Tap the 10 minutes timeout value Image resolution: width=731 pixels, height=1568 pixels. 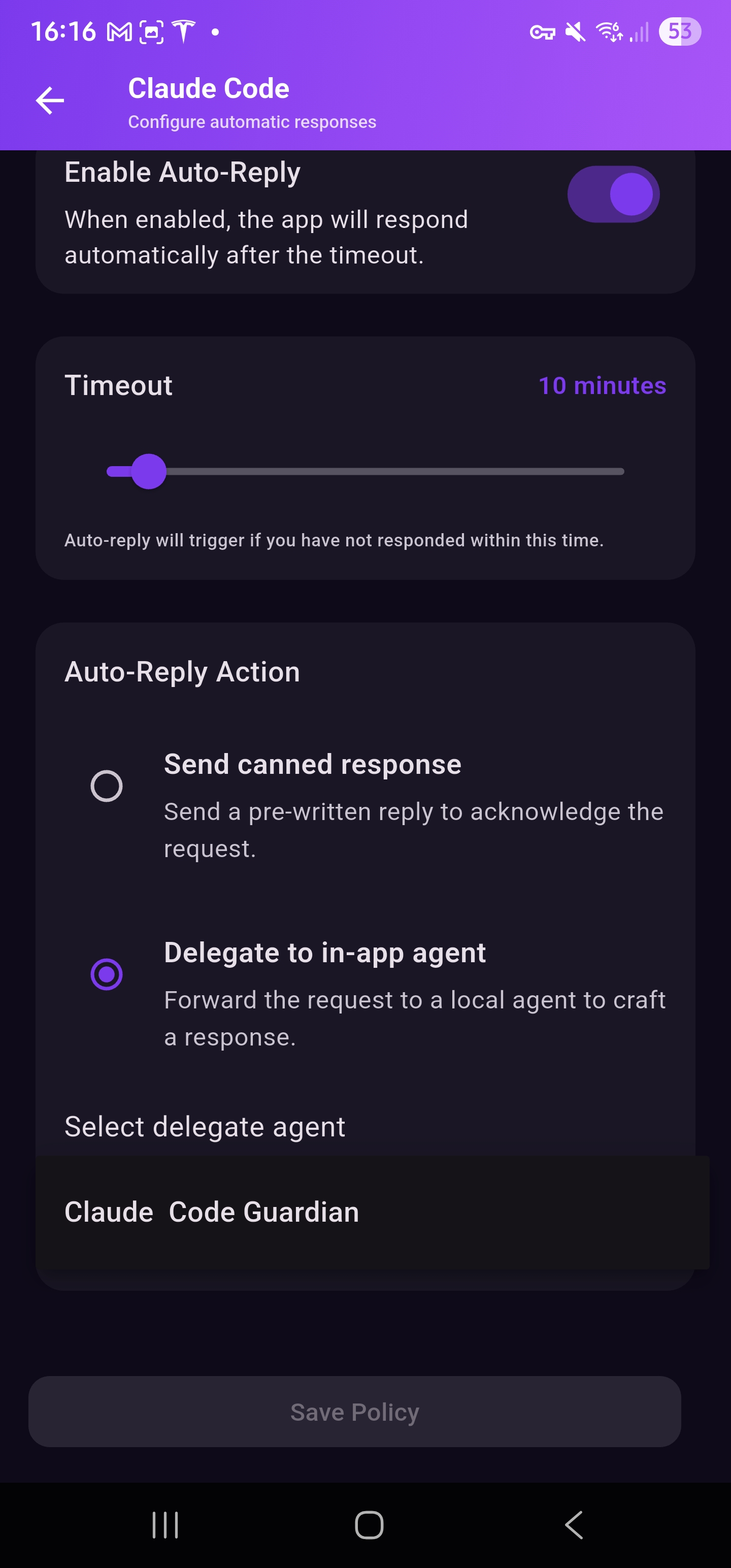click(603, 386)
